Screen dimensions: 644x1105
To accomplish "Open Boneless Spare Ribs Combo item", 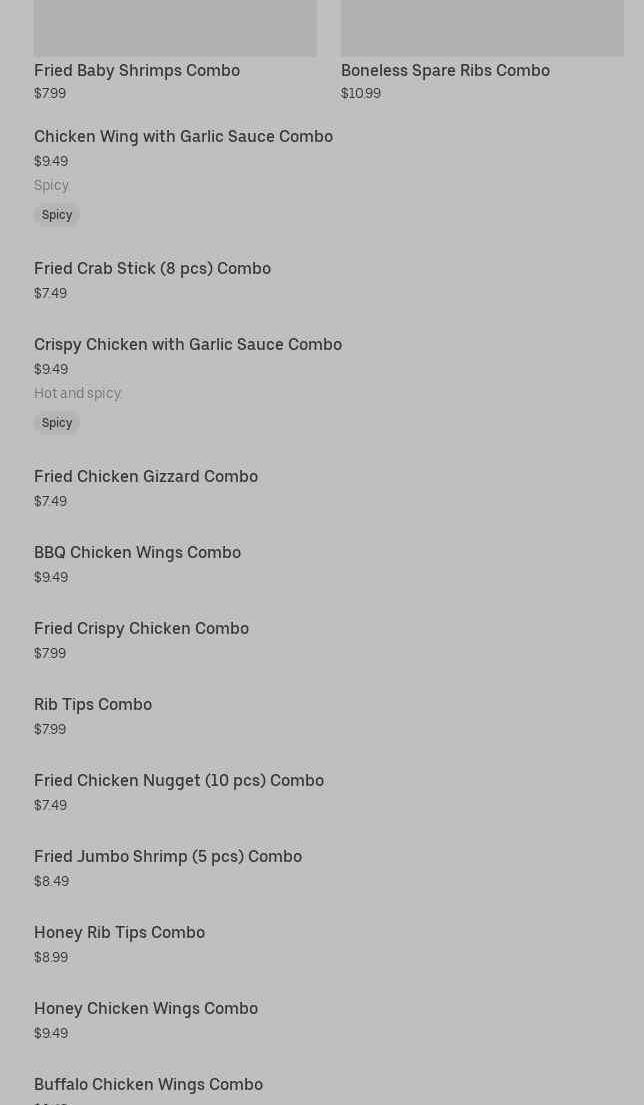I will pyautogui.click(x=445, y=70).
